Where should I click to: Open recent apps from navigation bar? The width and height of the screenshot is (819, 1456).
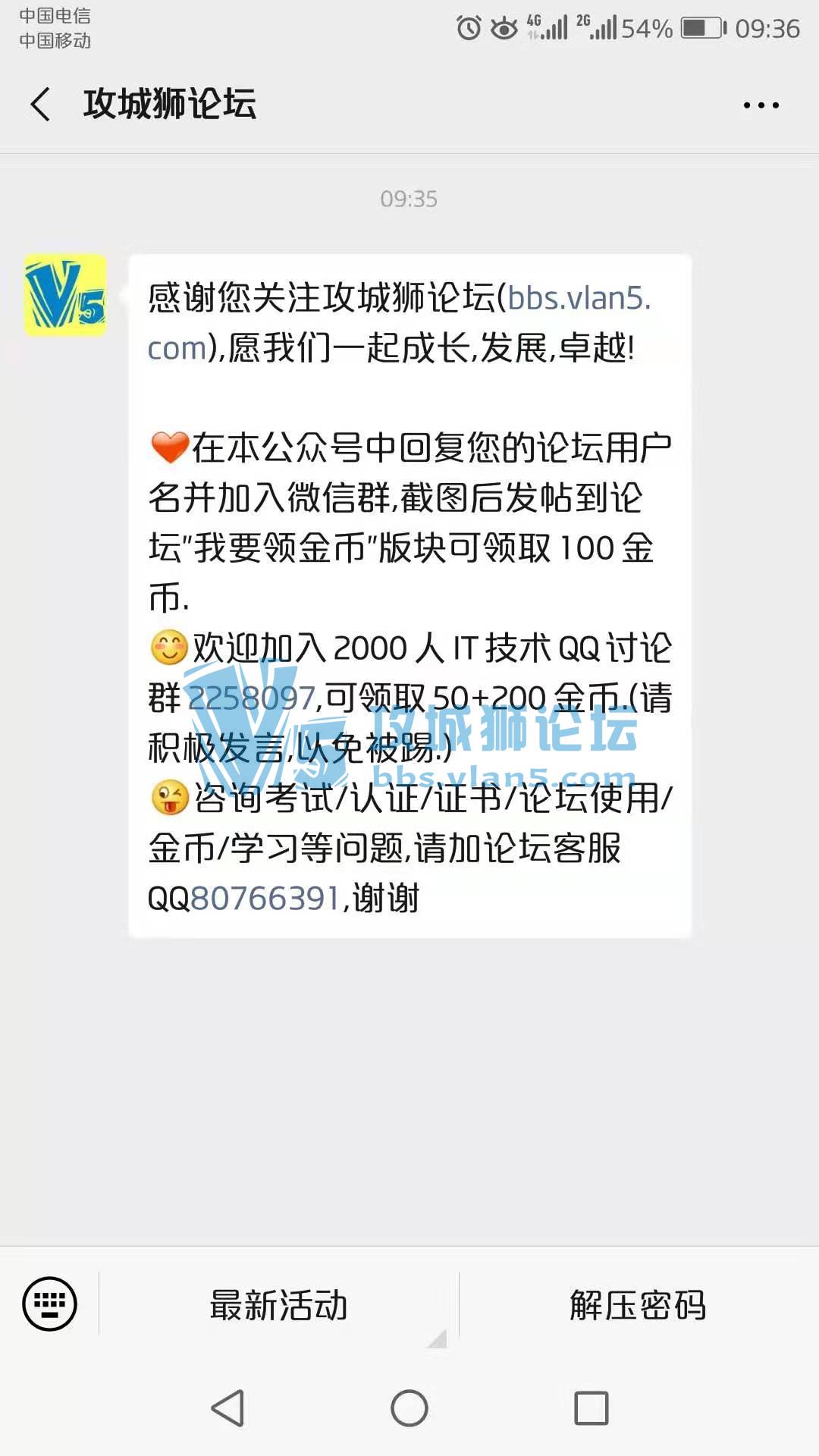(591, 1408)
